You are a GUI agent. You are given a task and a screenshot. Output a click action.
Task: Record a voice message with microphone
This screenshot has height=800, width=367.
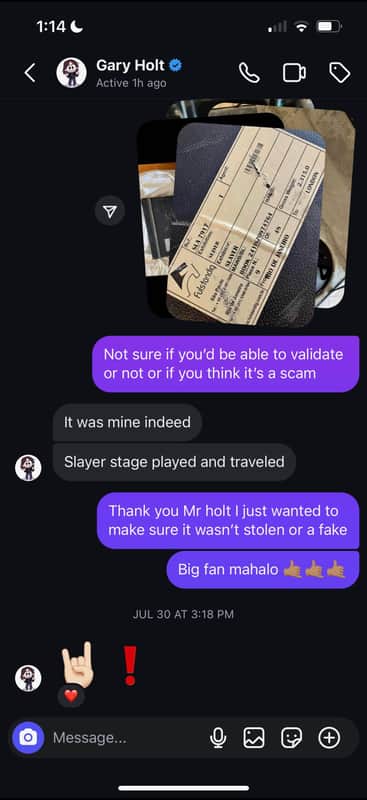coord(218,737)
